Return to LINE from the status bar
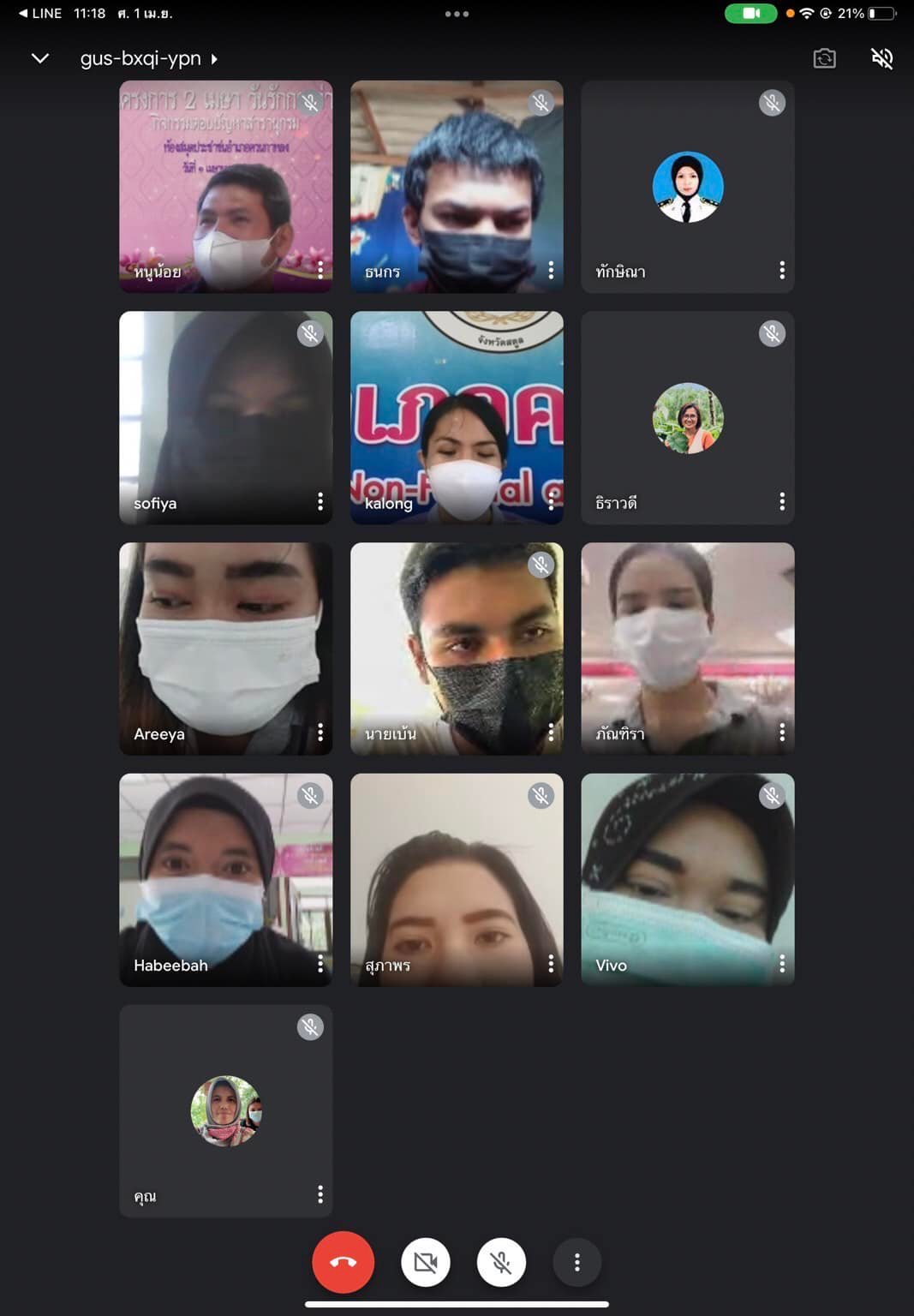Viewport: 914px width, 1316px height. [x=39, y=14]
